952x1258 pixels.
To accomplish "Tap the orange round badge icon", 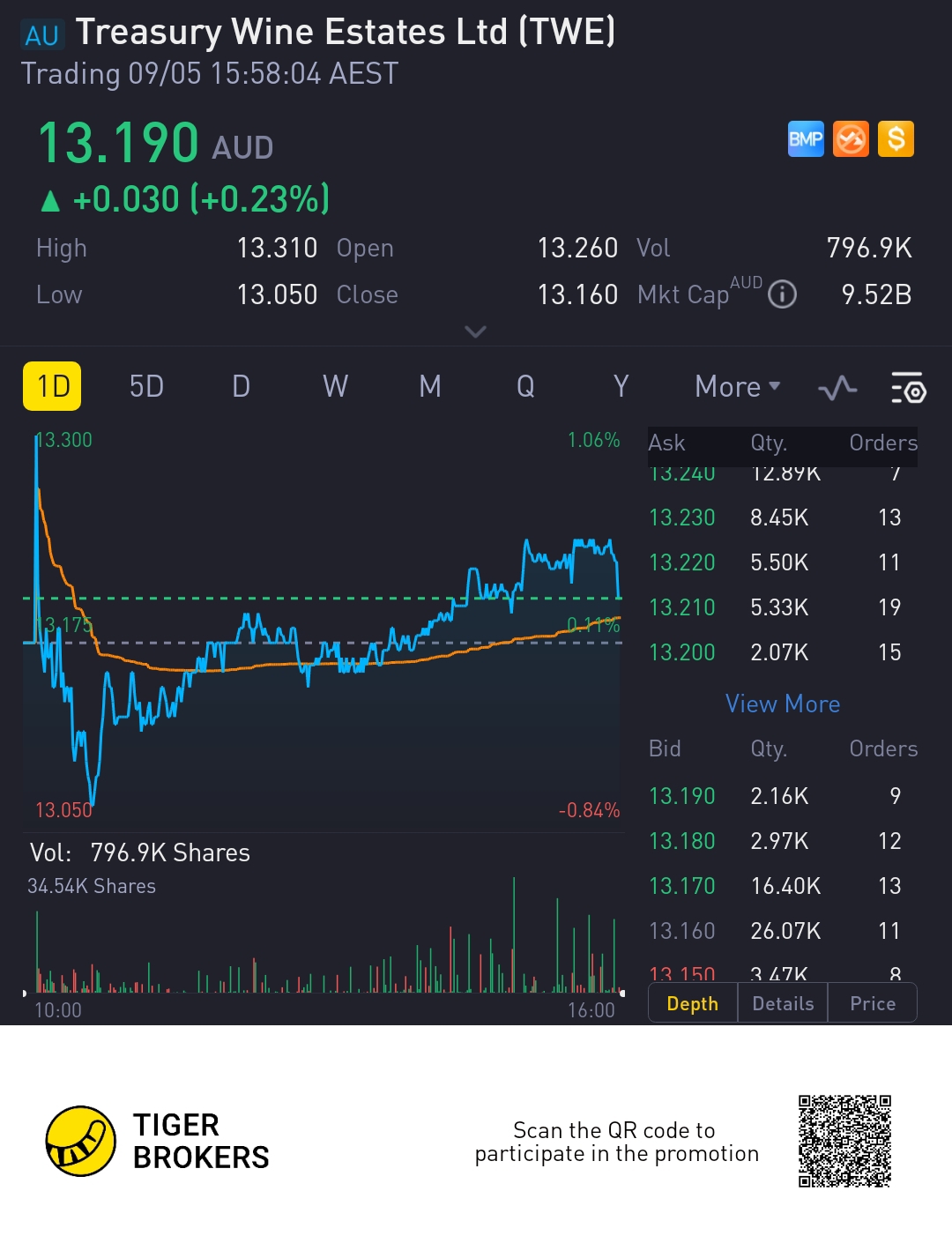I will pyautogui.click(x=851, y=139).
